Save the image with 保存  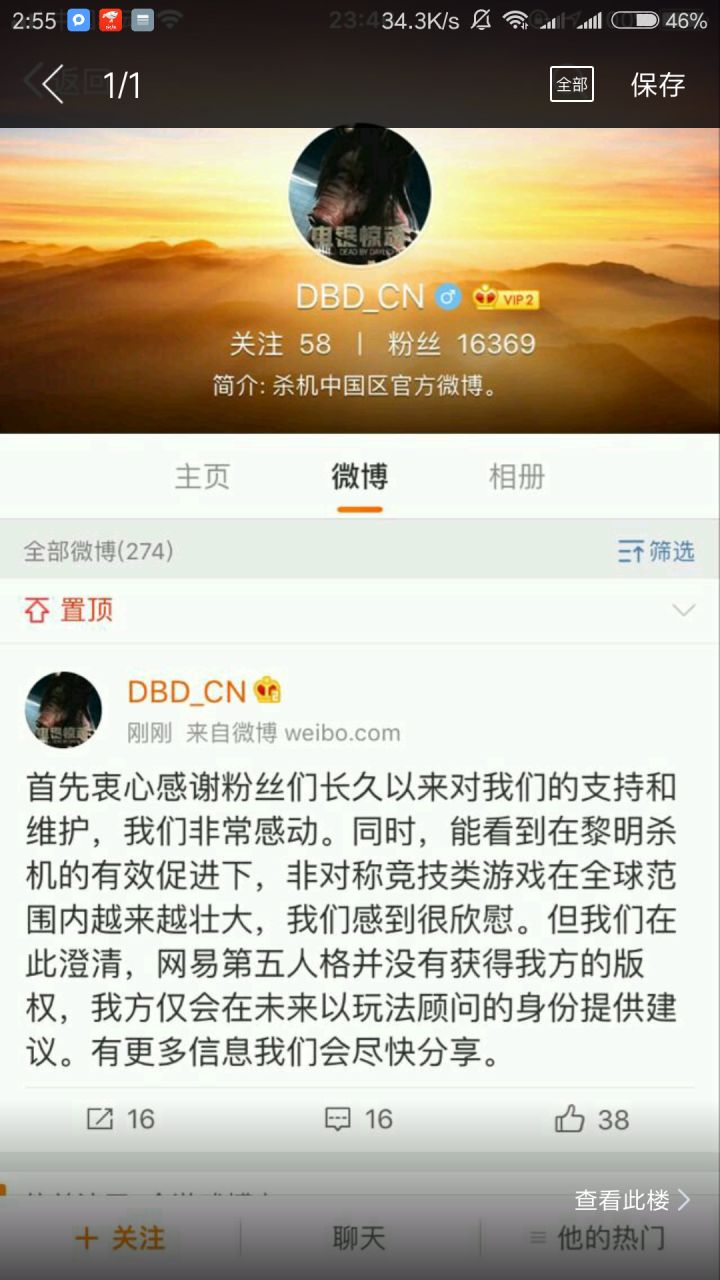tap(657, 84)
